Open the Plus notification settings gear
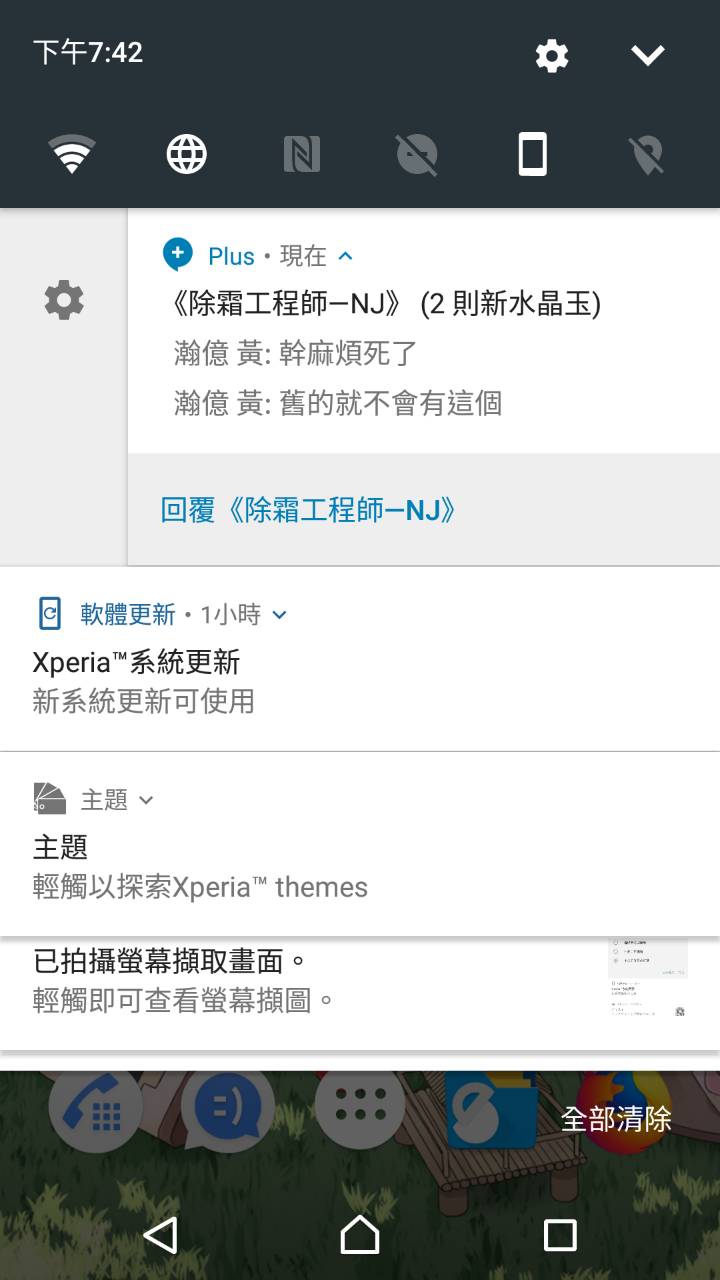Screen dimensions: 720x1280 coord(64,300)
